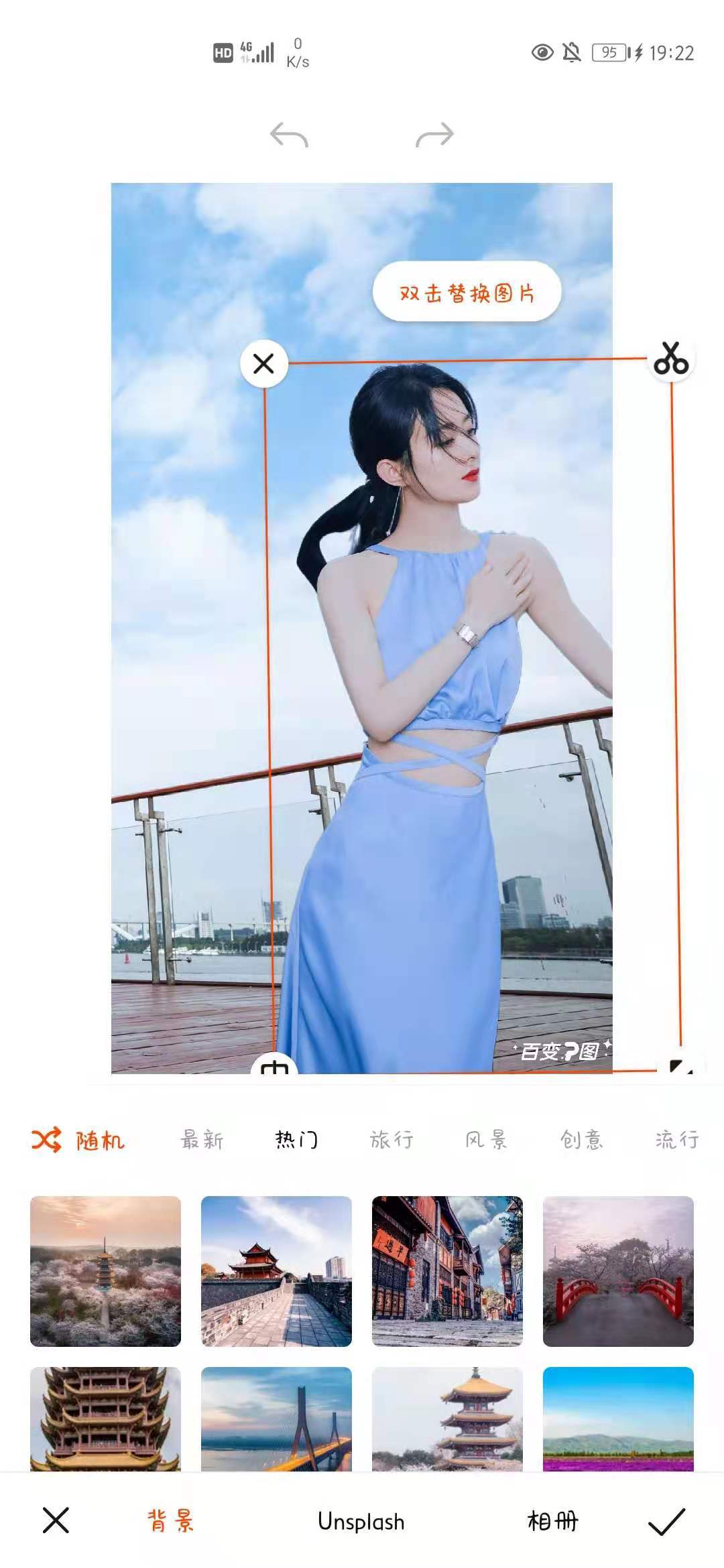Remove the selected photo layer

pos(264,364)
